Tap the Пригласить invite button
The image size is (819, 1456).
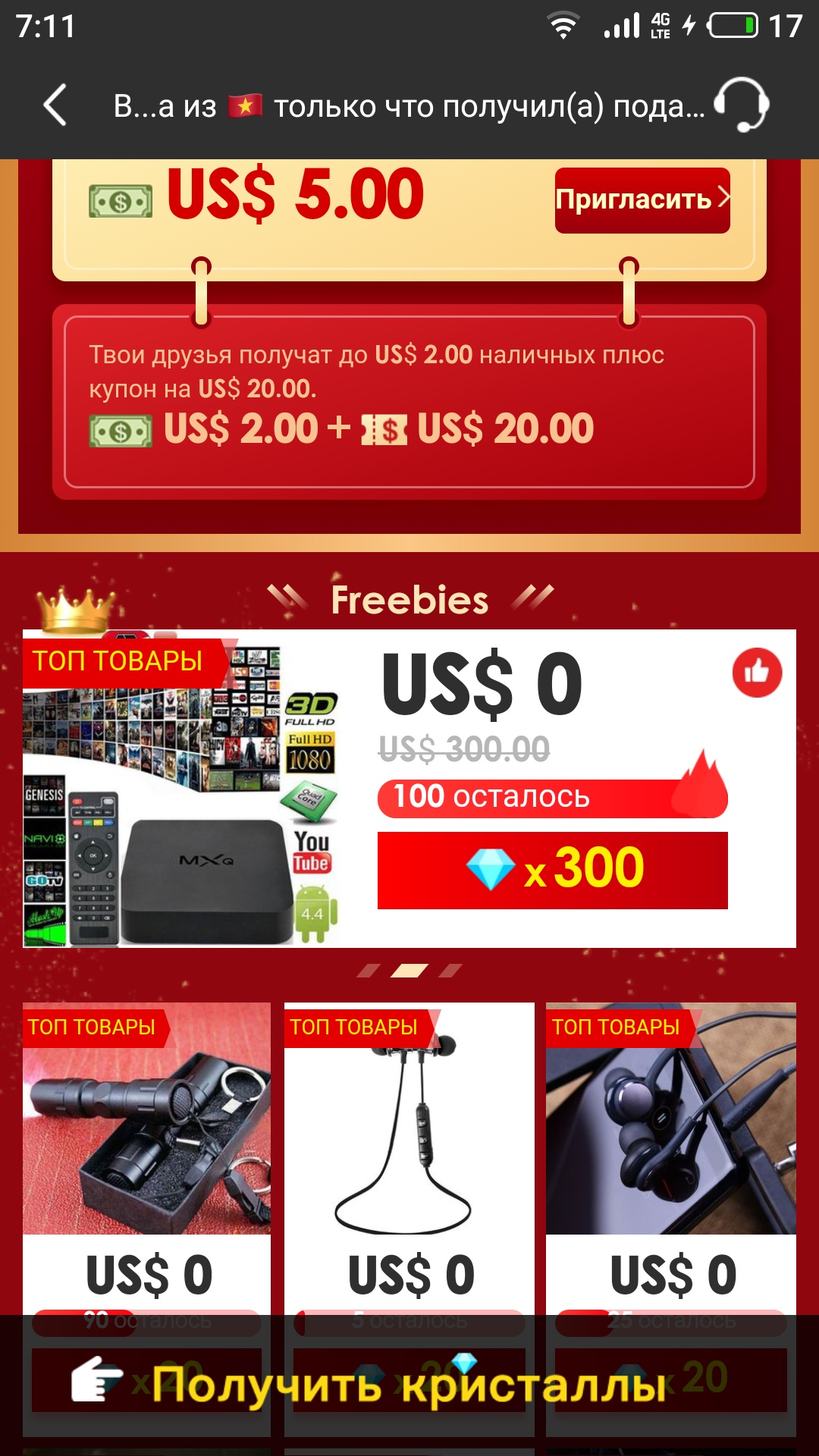(x=642, y=199)
